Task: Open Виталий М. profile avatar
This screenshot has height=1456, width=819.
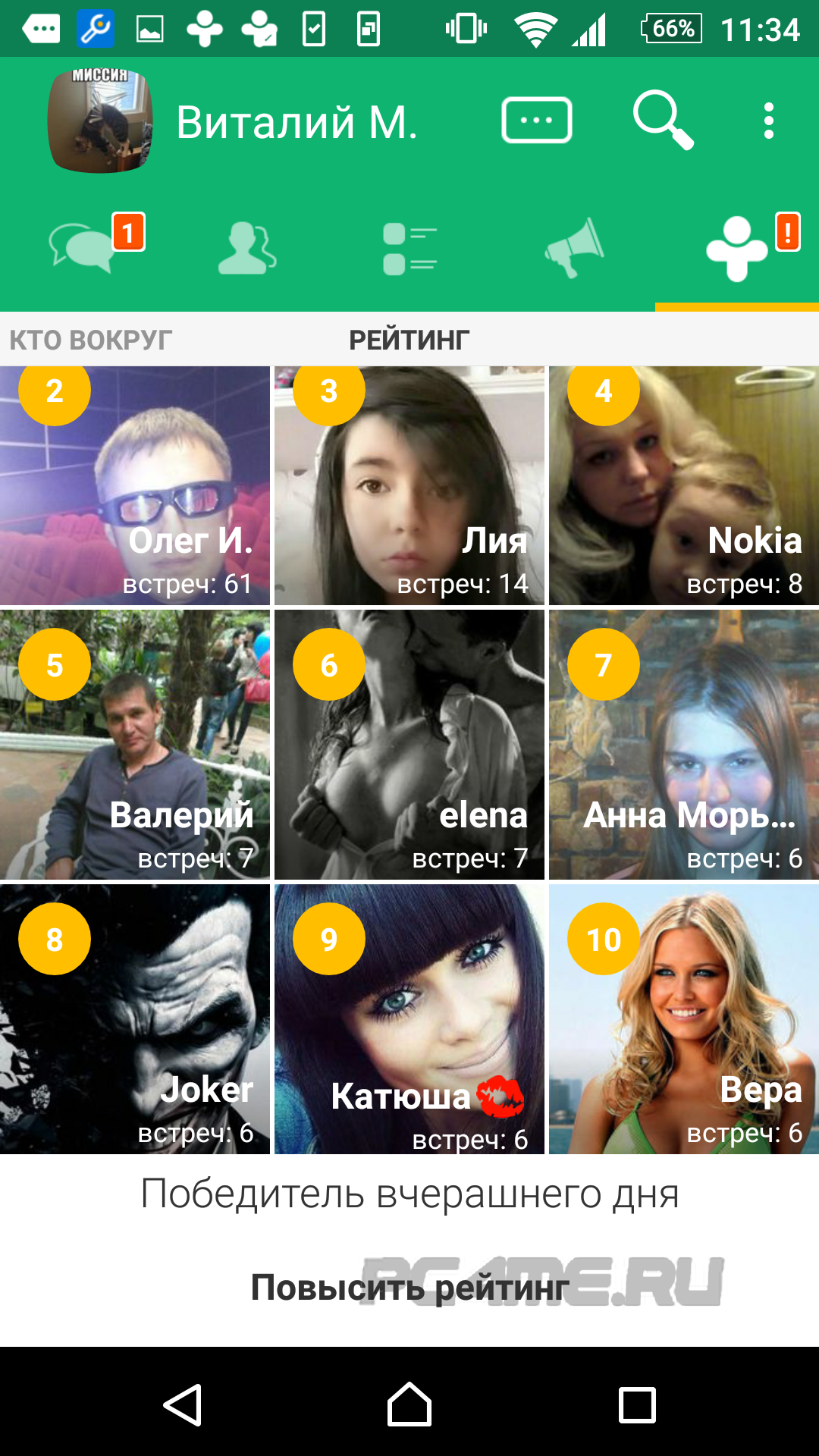Action: pos(100,121)
